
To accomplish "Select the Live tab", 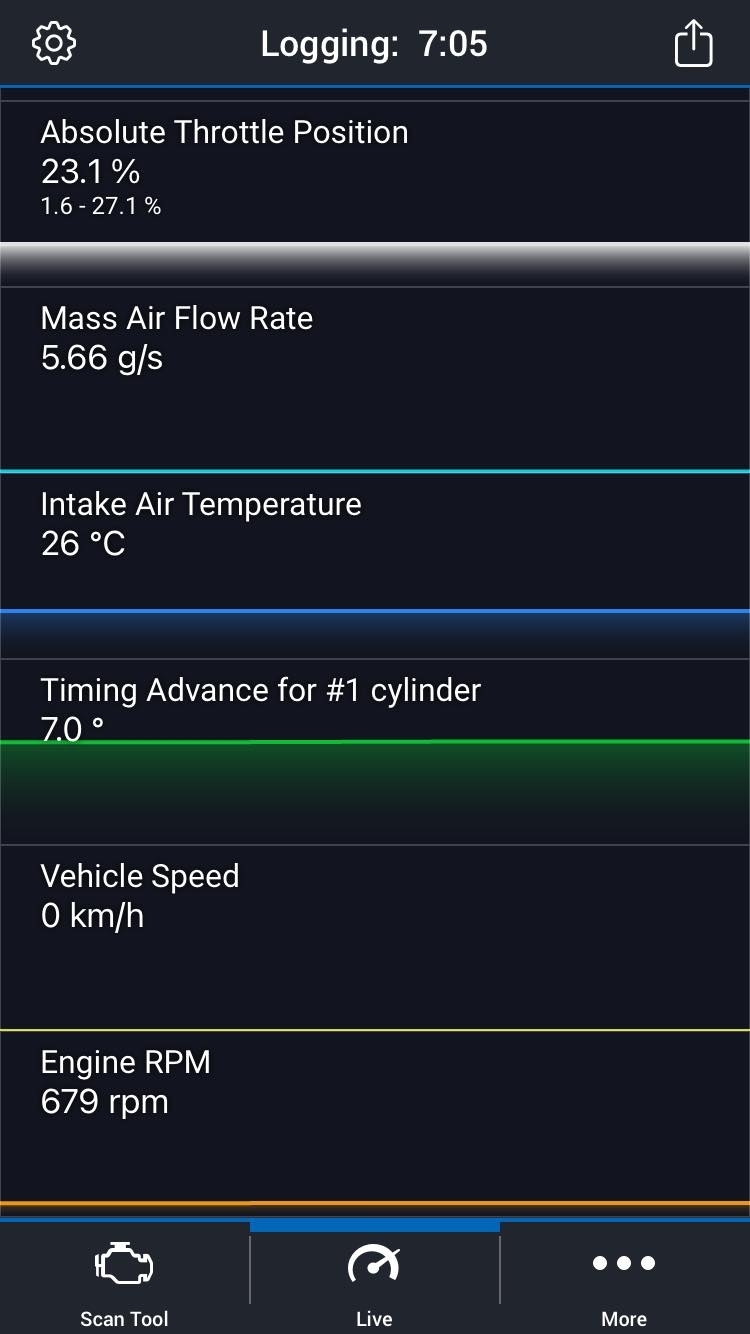I will tap(374, 1280).
